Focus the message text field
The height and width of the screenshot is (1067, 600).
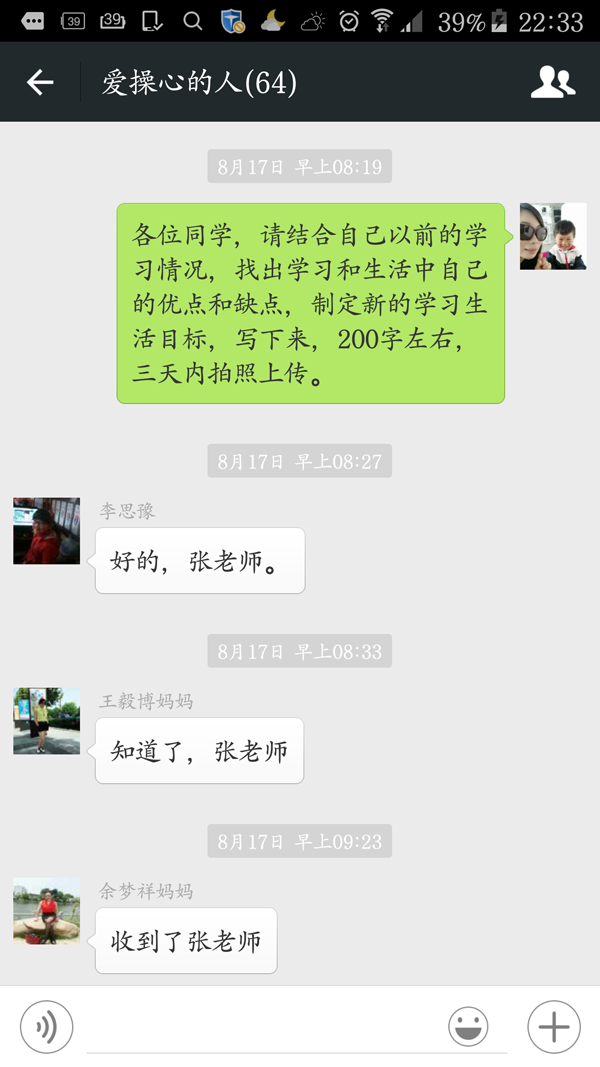[260, 1026]
